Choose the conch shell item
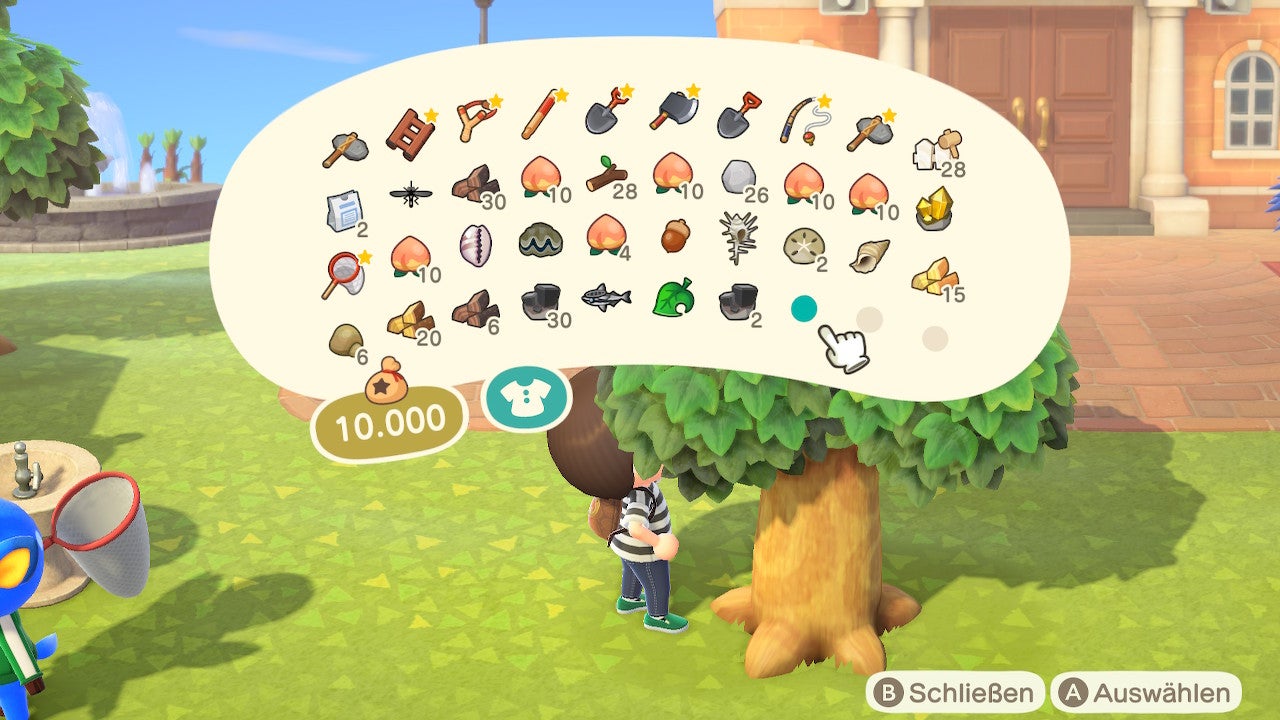Image resolution: width=1280 pixels, height=720 pixels. point(868,255)
